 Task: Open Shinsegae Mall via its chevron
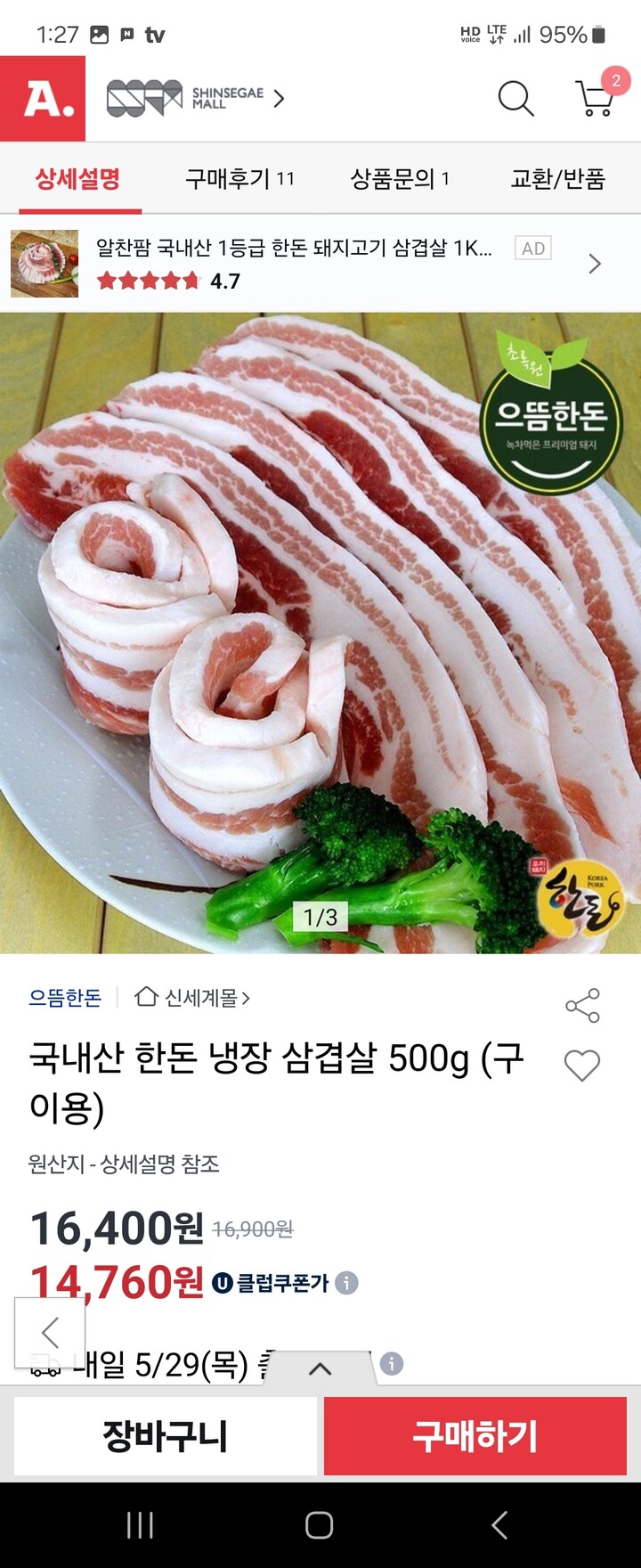point(279,100)
